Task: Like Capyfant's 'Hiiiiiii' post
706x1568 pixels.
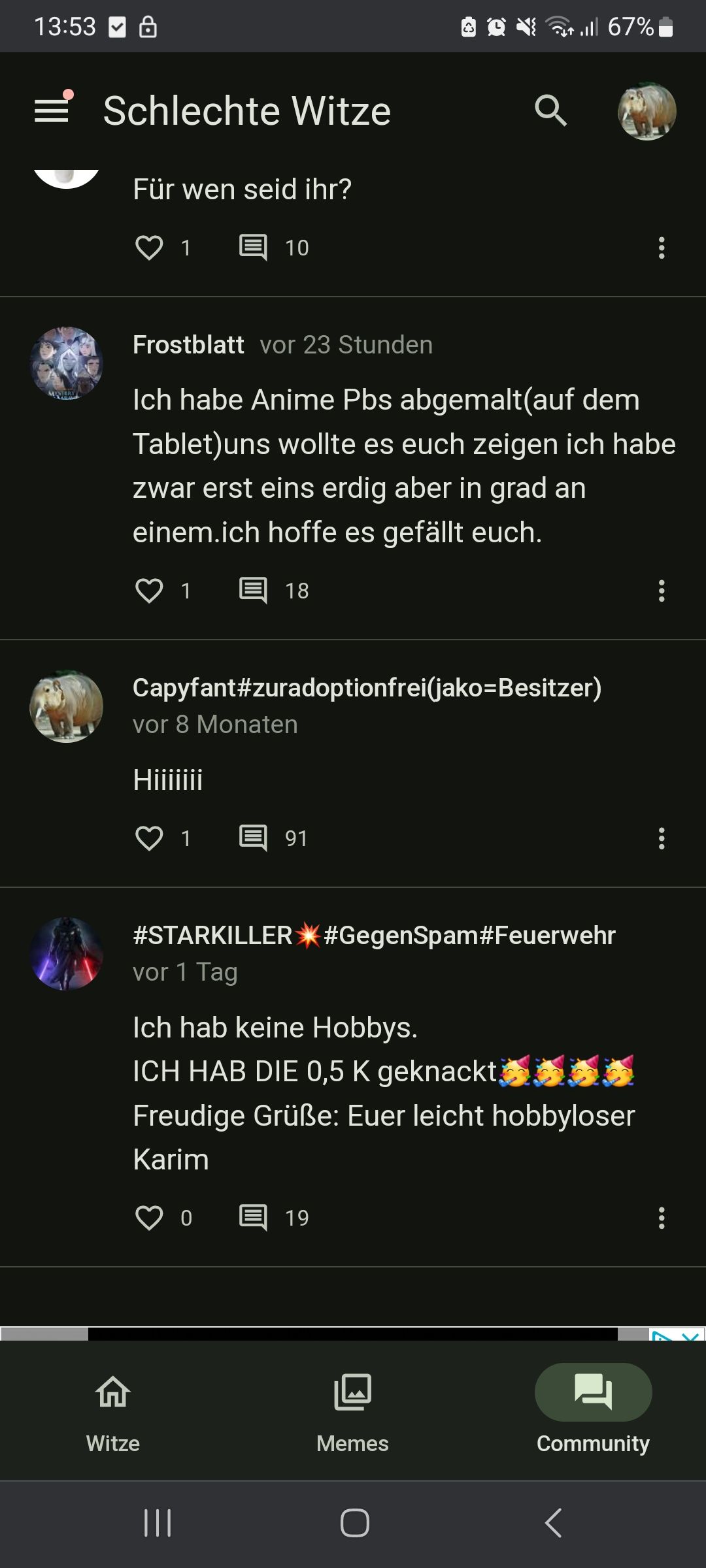Action: [x=149, y=838]
